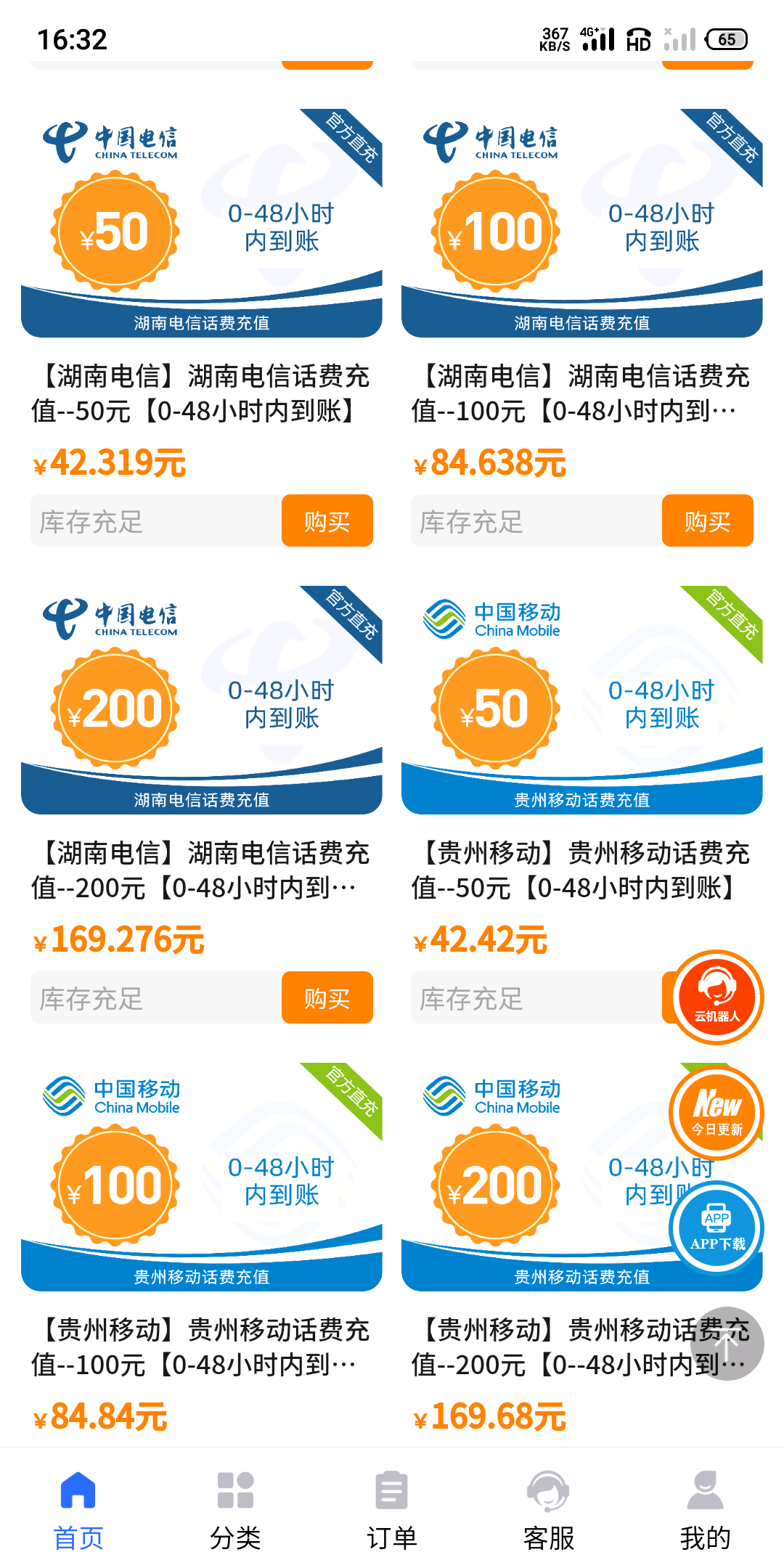Jump back to top with the arrow button
The width and height of the screenshot is (784, 1568).
[x=727, y=1344]
